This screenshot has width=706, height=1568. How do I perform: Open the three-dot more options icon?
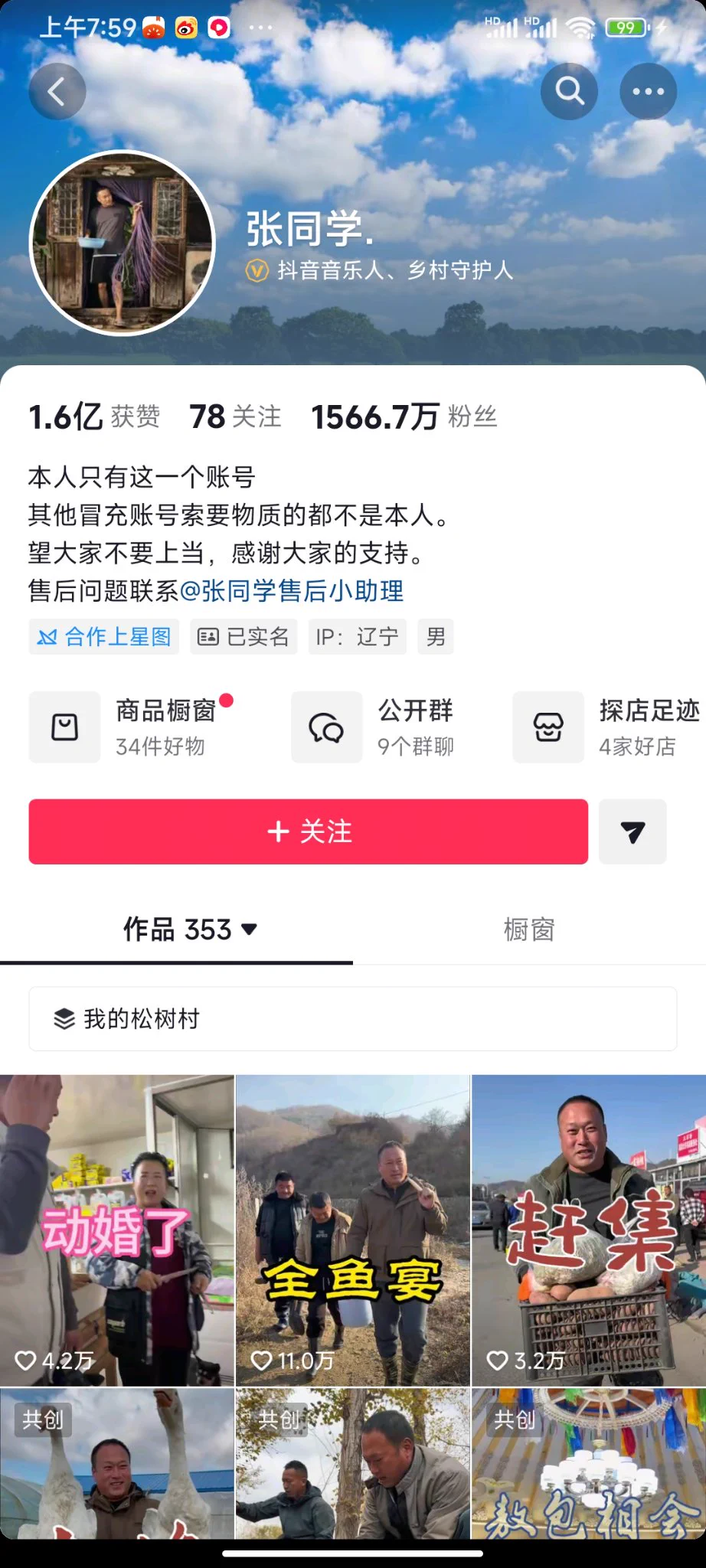tap(649, 90)
